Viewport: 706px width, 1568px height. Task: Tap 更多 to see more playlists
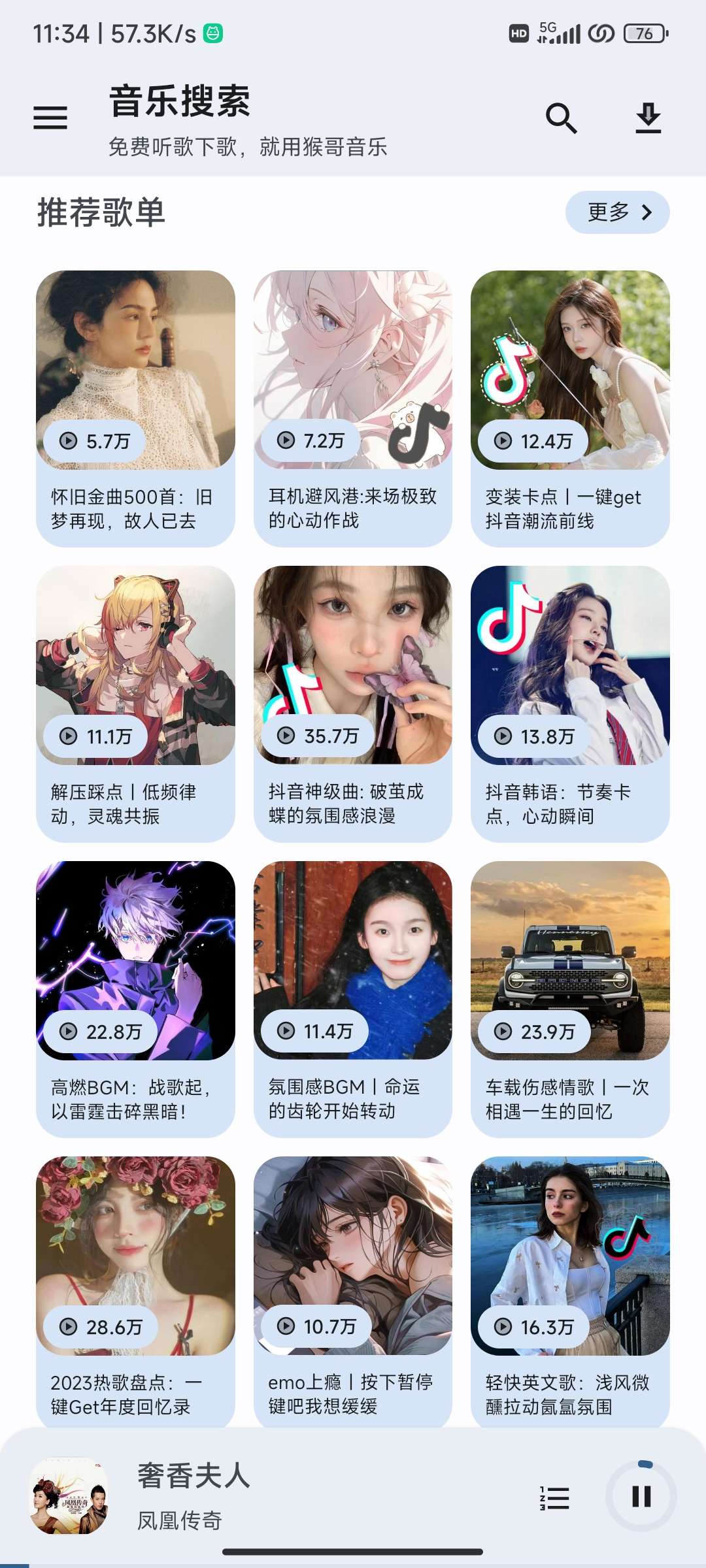click(617, 212)
